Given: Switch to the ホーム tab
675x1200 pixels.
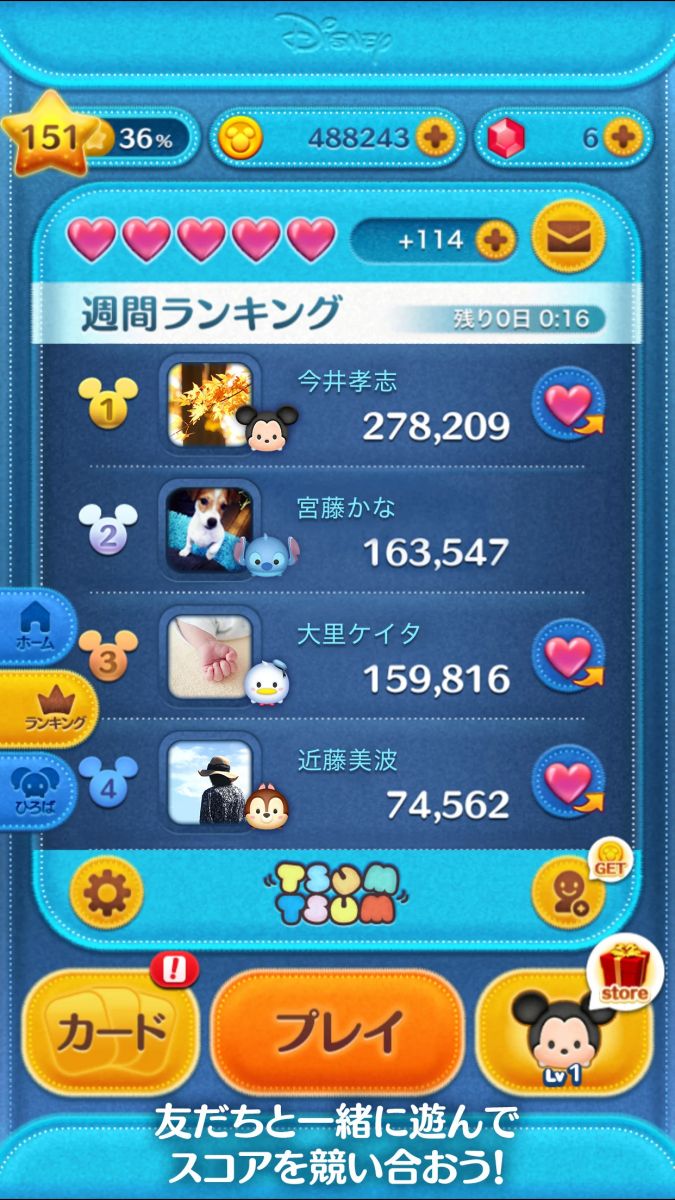Looking at the screenshot, I should (x=36, y=625).
